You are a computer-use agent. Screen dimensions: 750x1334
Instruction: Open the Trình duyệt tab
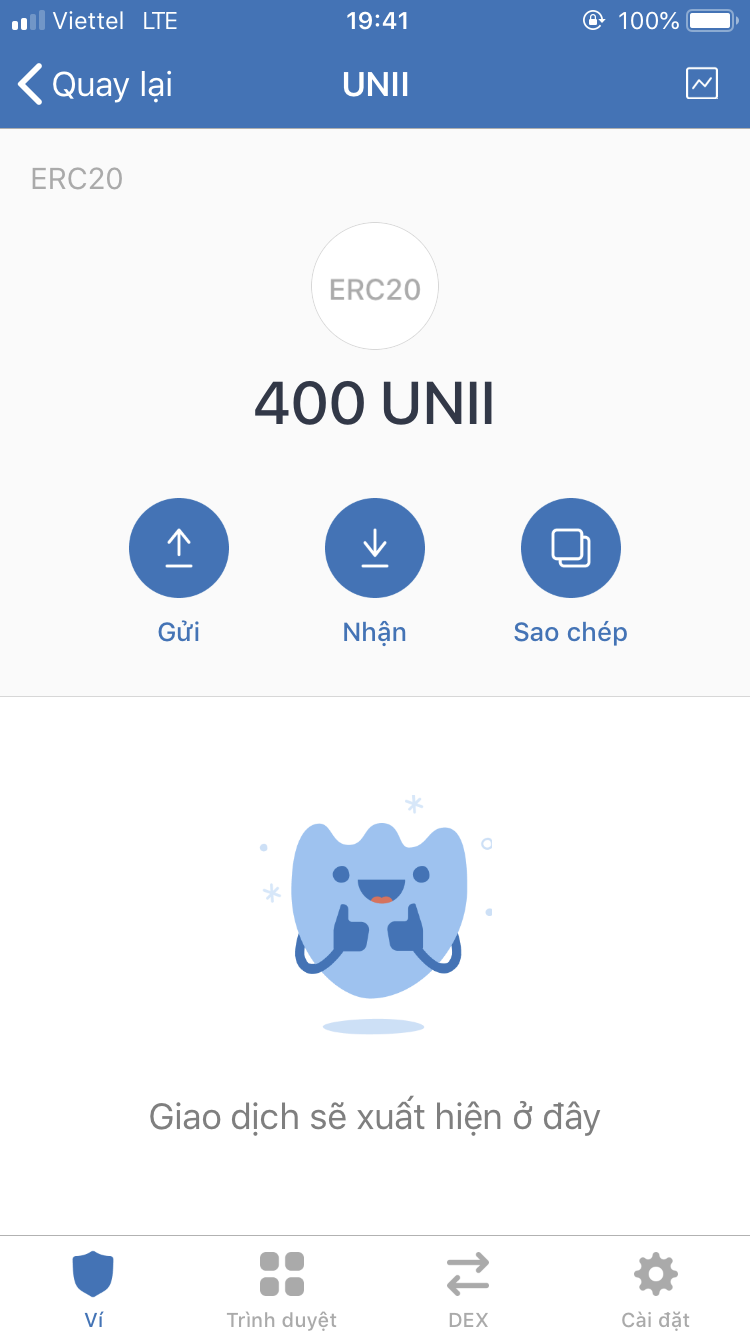(x=281, y=1288)
